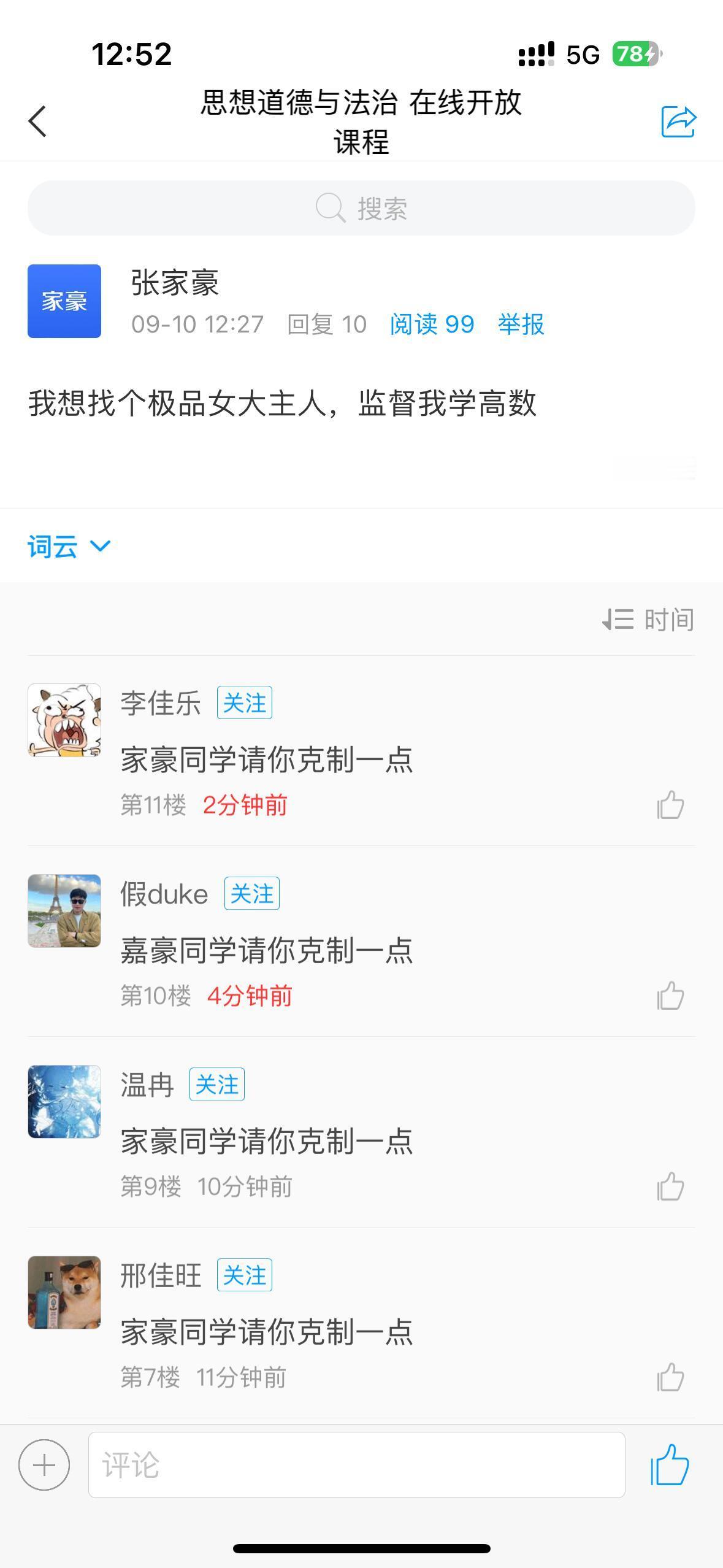Toggle follow for 假duke using 关注

coord(252,893)
